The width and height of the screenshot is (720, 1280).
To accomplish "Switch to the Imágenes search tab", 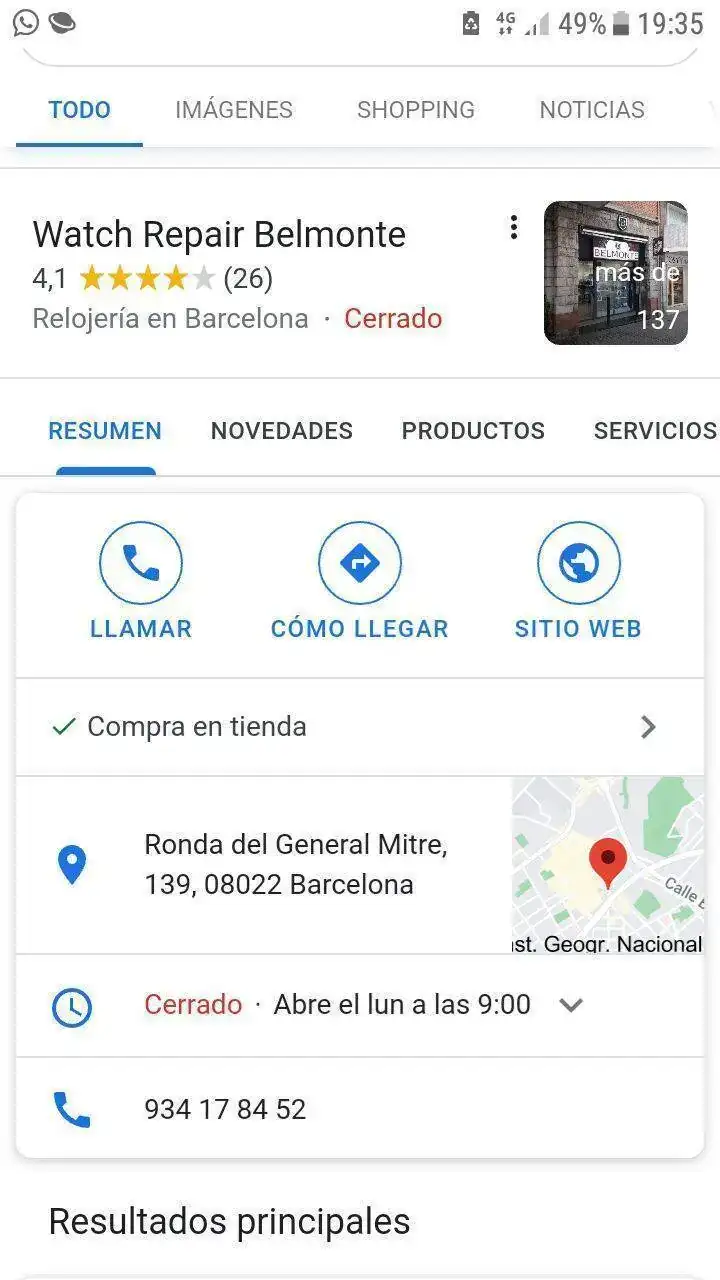I will click(x=233, y=110).
